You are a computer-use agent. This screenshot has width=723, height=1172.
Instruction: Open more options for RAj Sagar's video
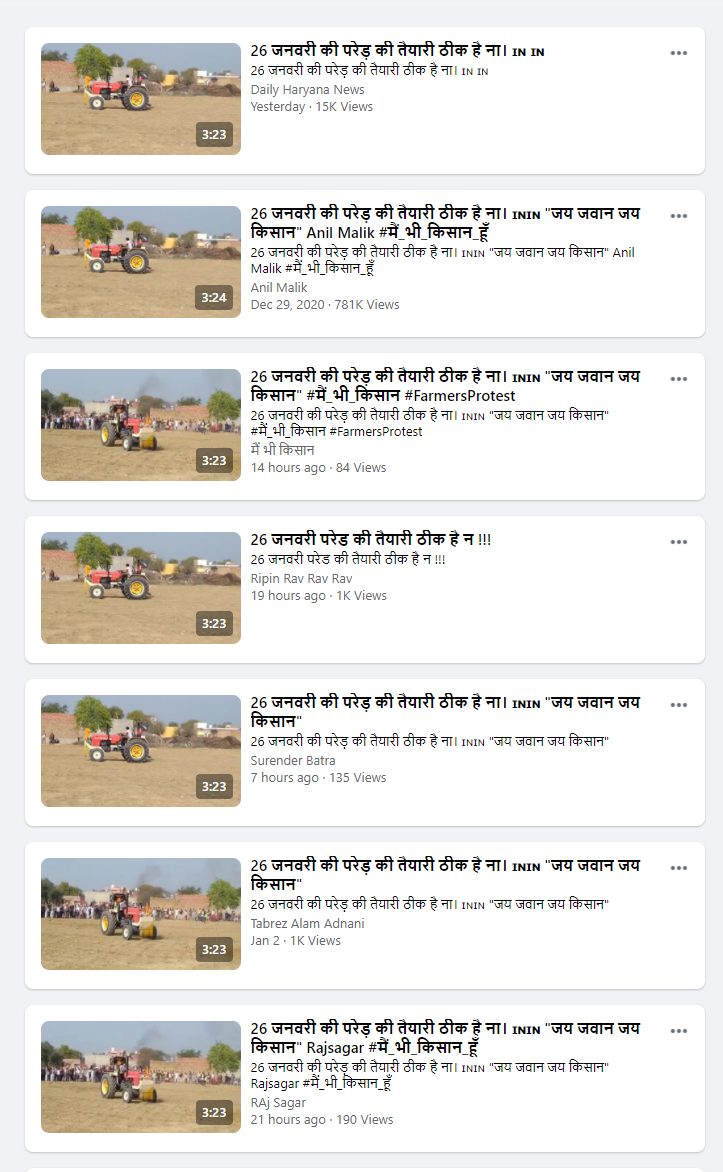tap(679, 1031)
